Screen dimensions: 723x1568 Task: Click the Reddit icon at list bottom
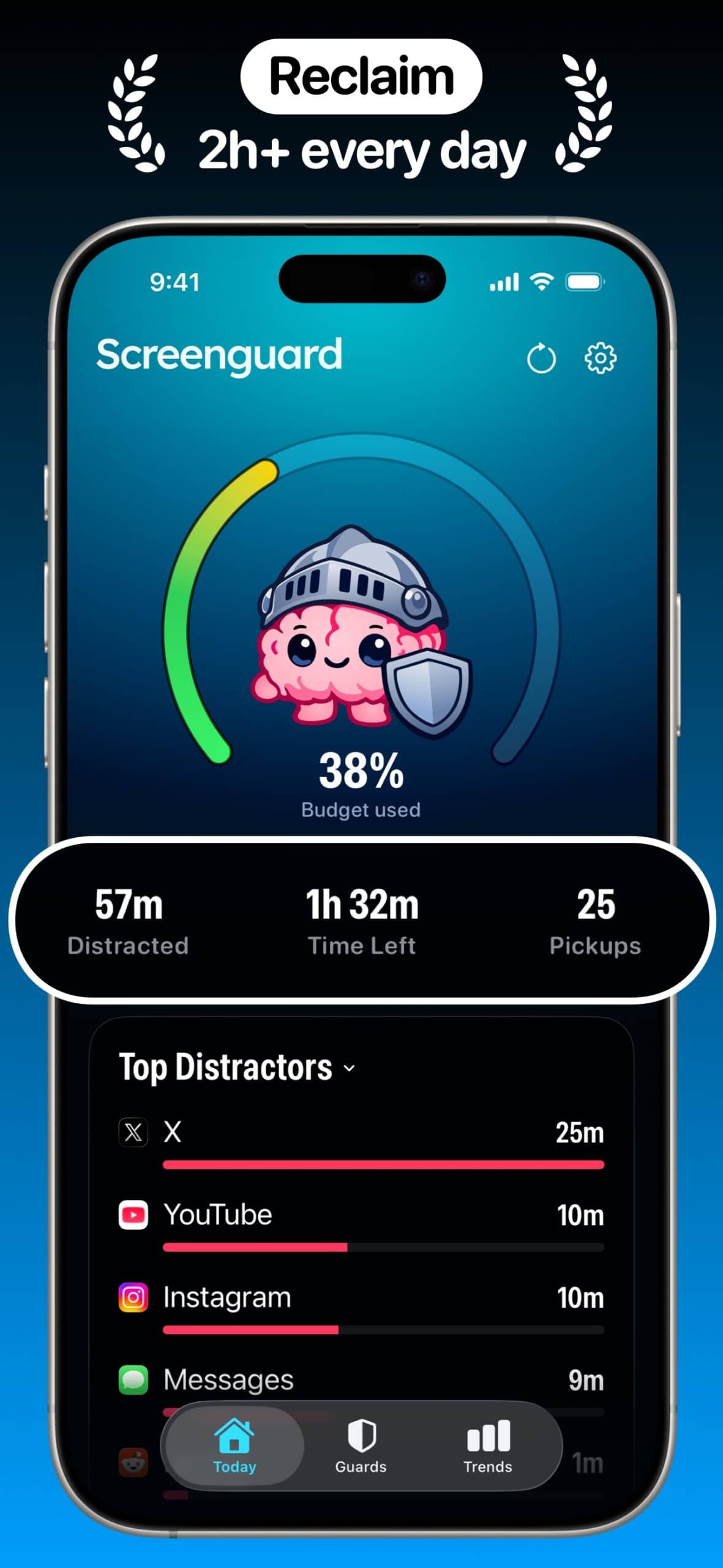click(133, 1462)
